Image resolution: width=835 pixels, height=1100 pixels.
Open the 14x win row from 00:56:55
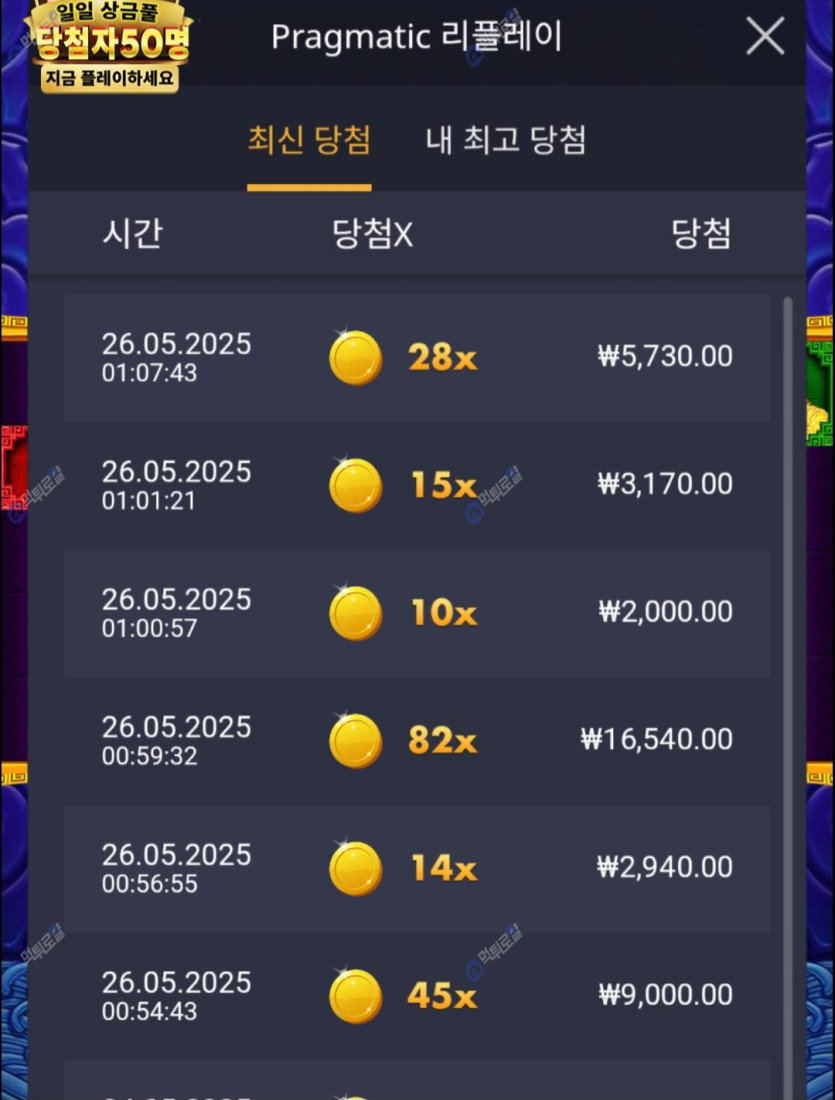pyautogui.click(x=416, y=868)
